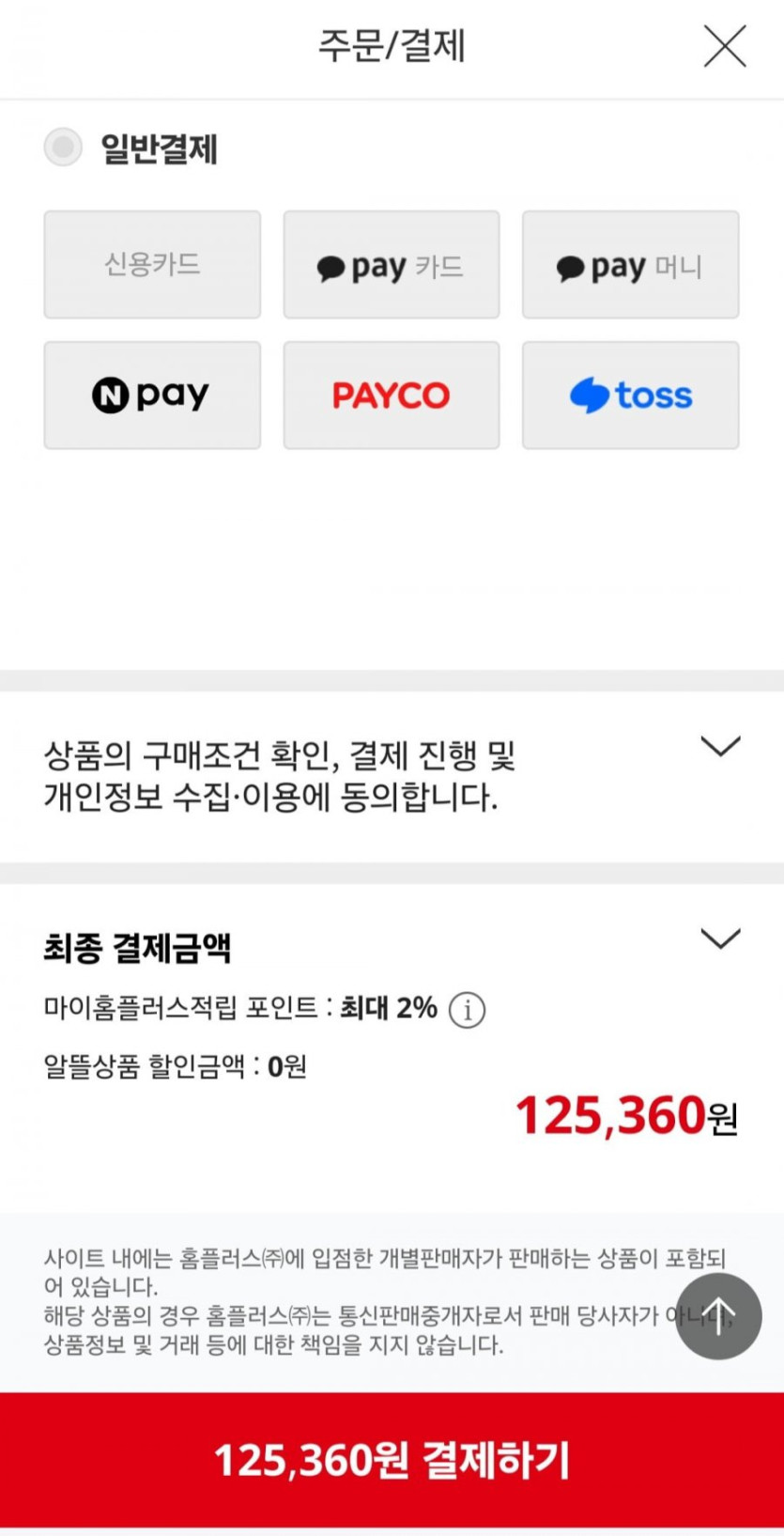
Task: Pay with Kakao pay 카드
Action: pyautogui.click(x=392, y=265)
